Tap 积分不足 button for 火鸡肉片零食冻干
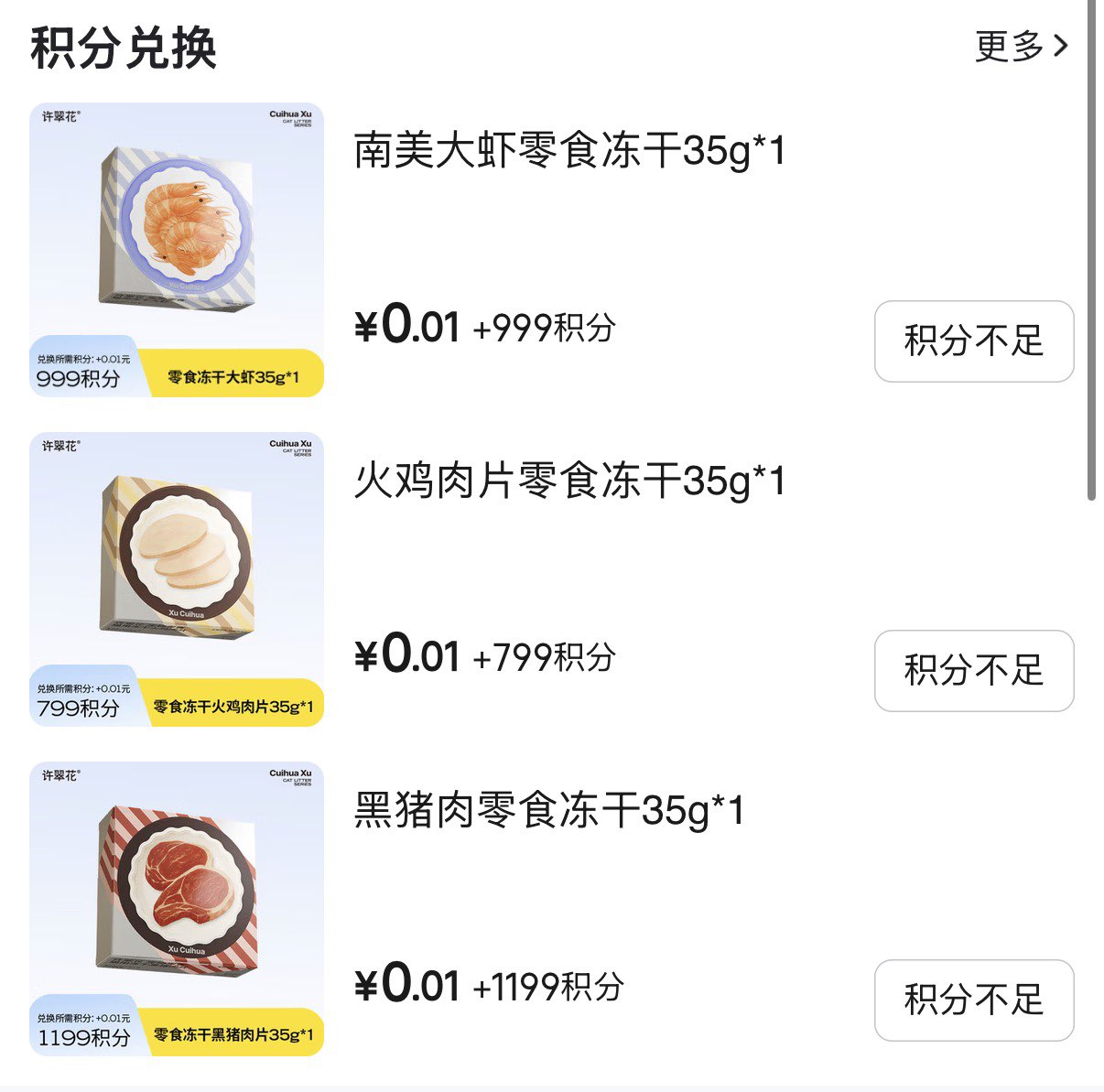1104x1092 pixels. 973,670
